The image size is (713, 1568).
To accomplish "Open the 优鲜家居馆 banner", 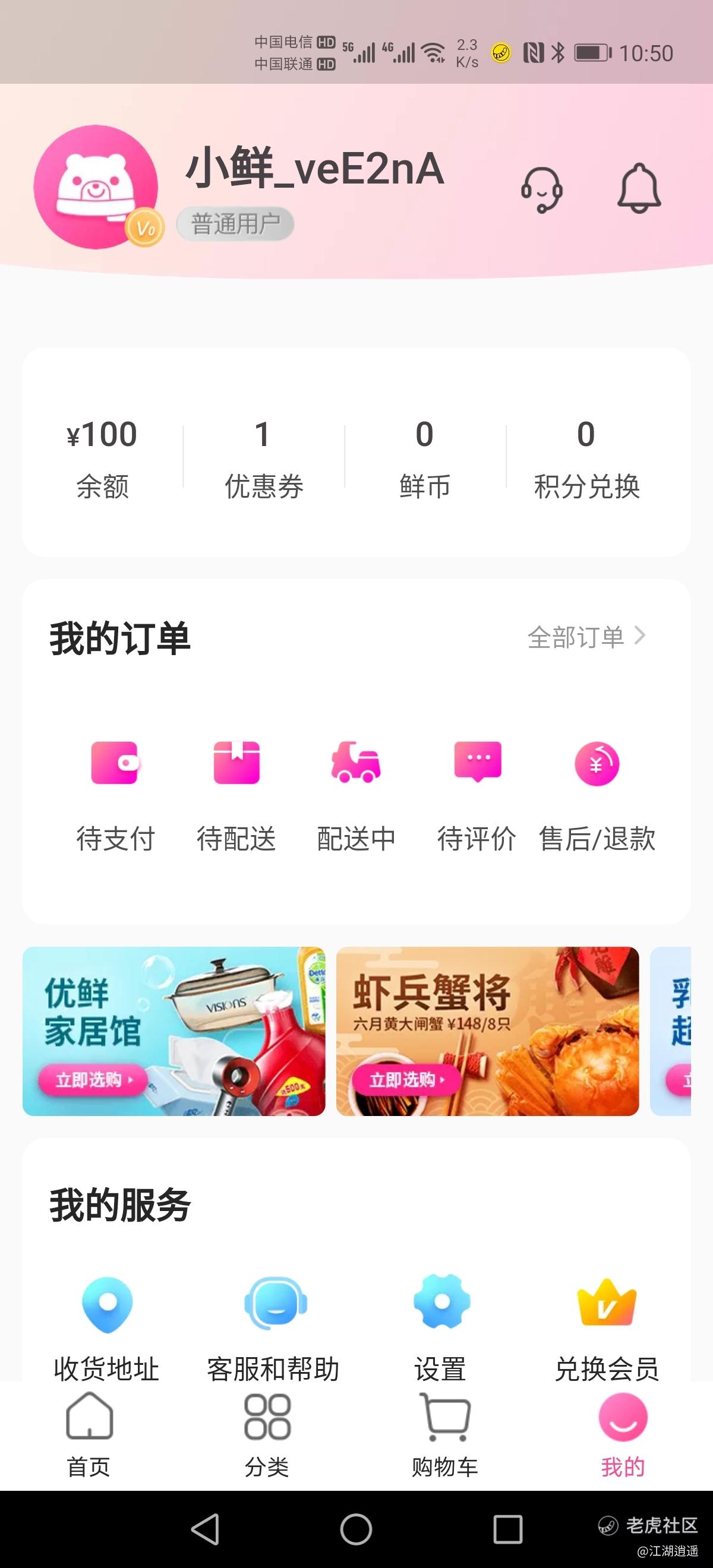I will point(174,1030).
